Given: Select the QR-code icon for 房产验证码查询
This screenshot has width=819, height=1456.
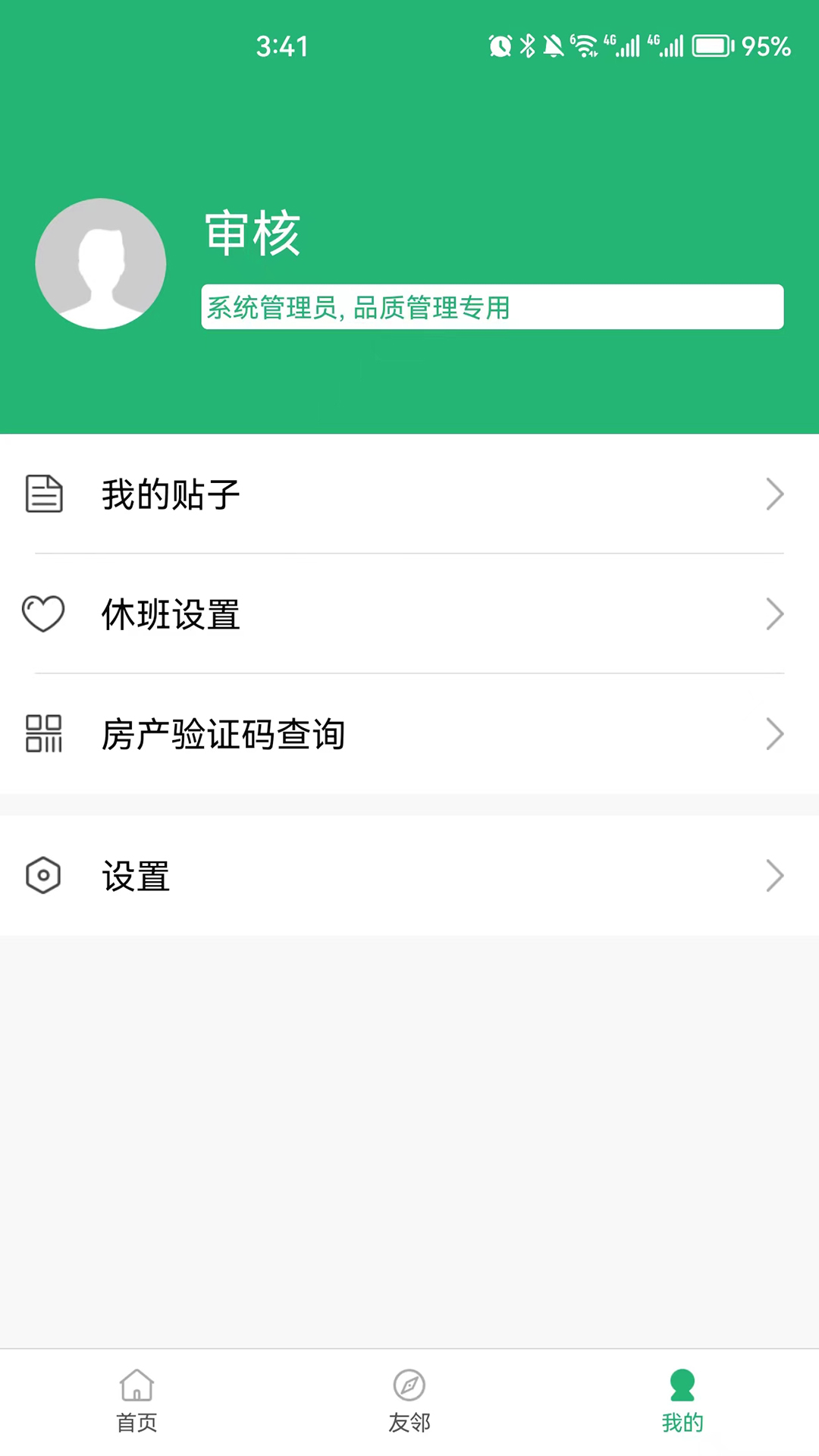Looking at the screenshot, I should [43, 733].
